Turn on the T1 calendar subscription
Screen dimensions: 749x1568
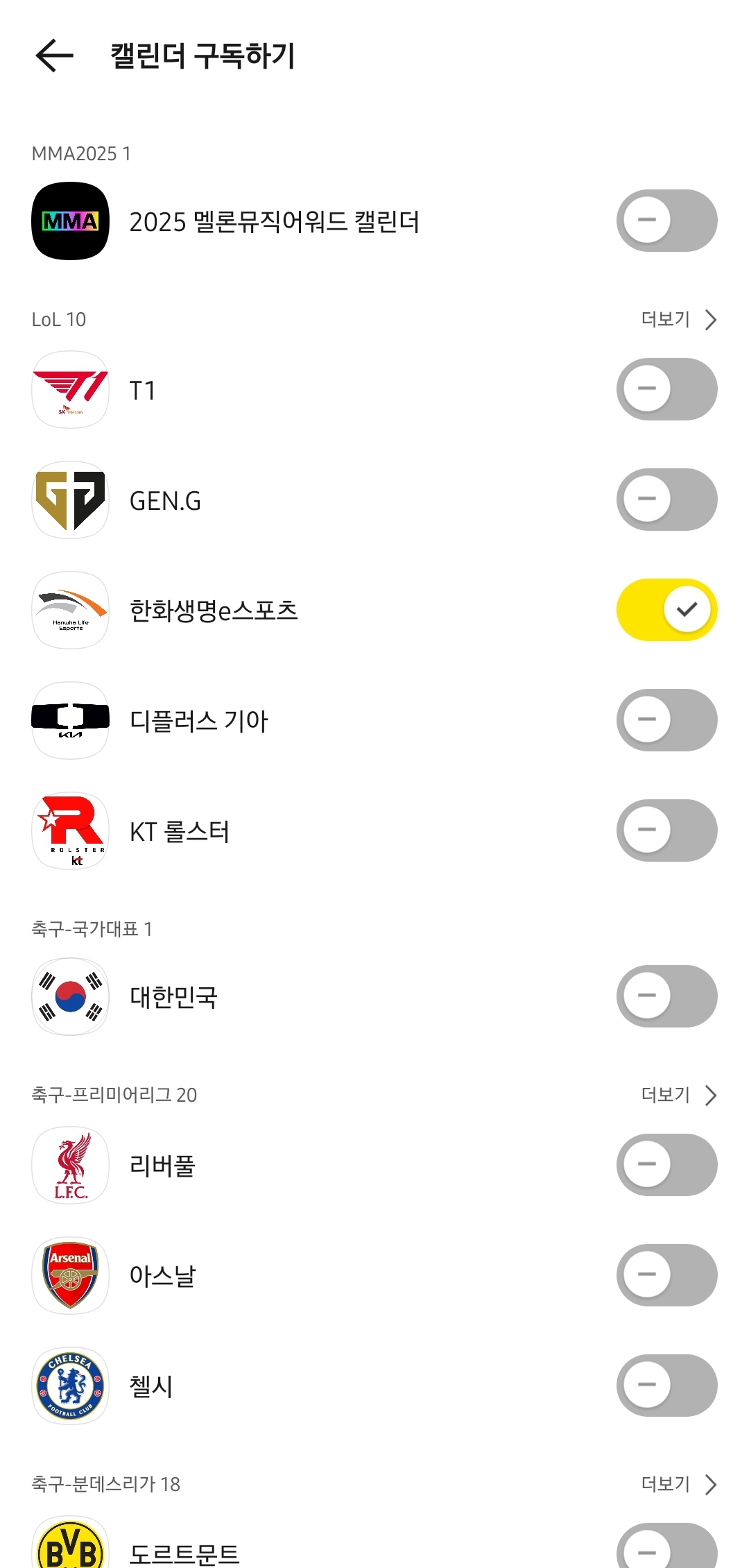[x=666, y=389]
